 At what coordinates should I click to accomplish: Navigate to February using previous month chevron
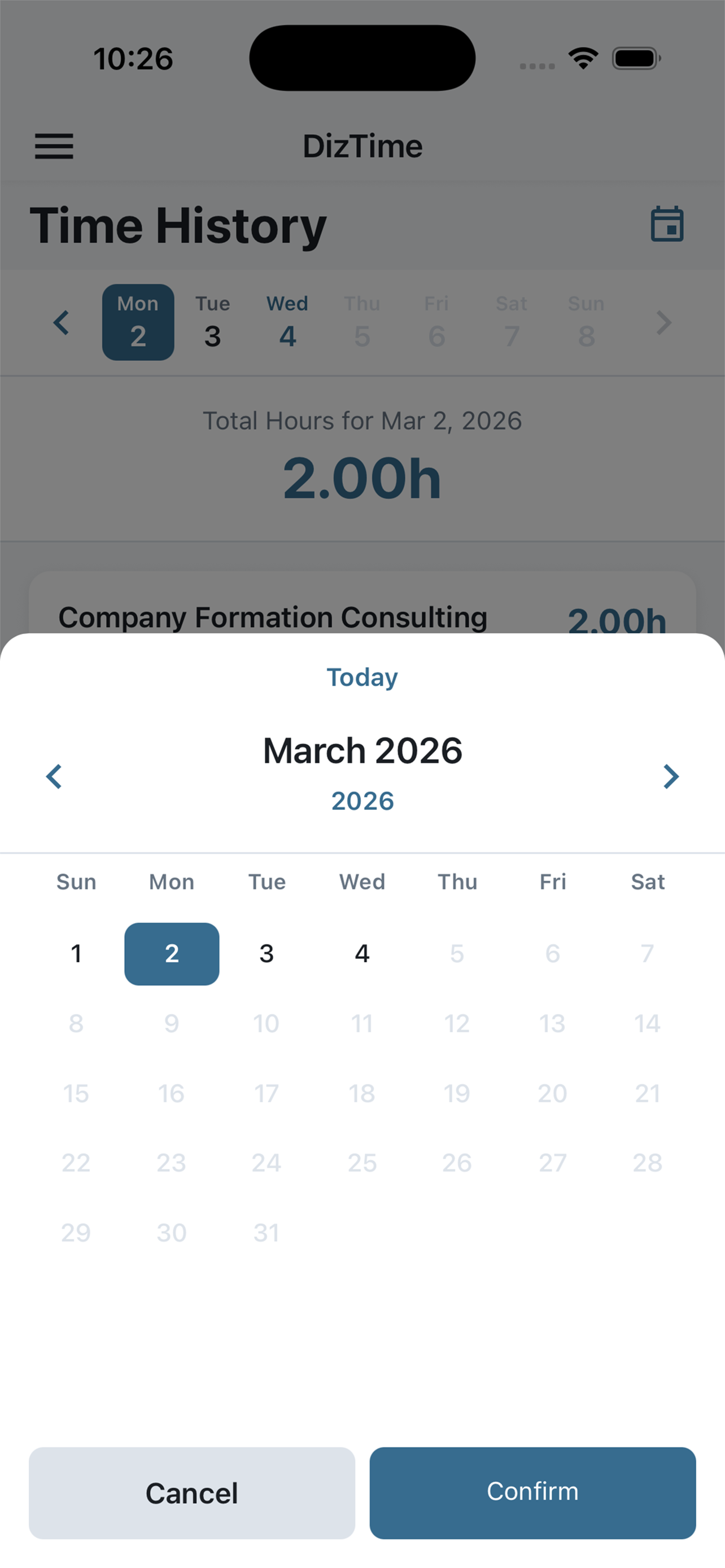(x=54, y=776)
